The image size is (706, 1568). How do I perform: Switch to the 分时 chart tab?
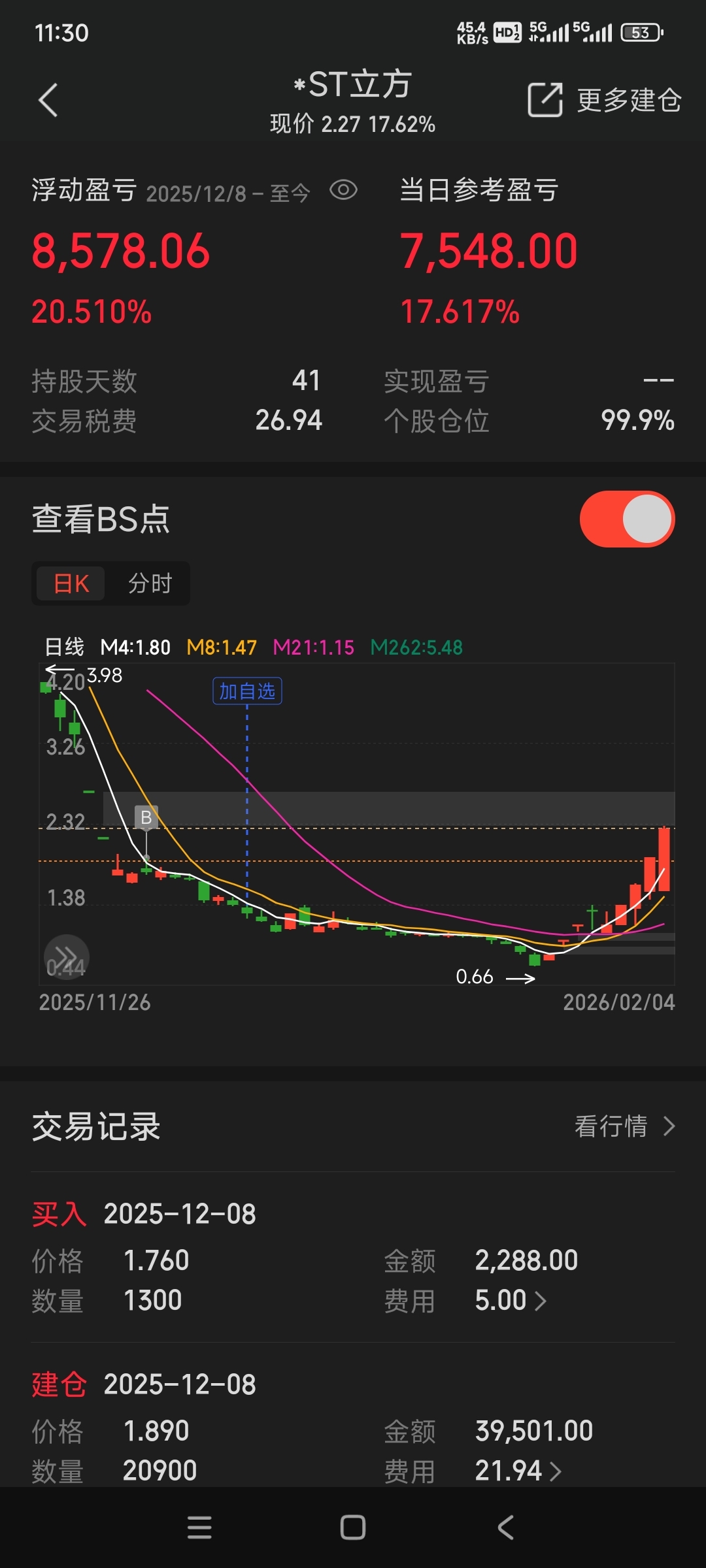150,583
